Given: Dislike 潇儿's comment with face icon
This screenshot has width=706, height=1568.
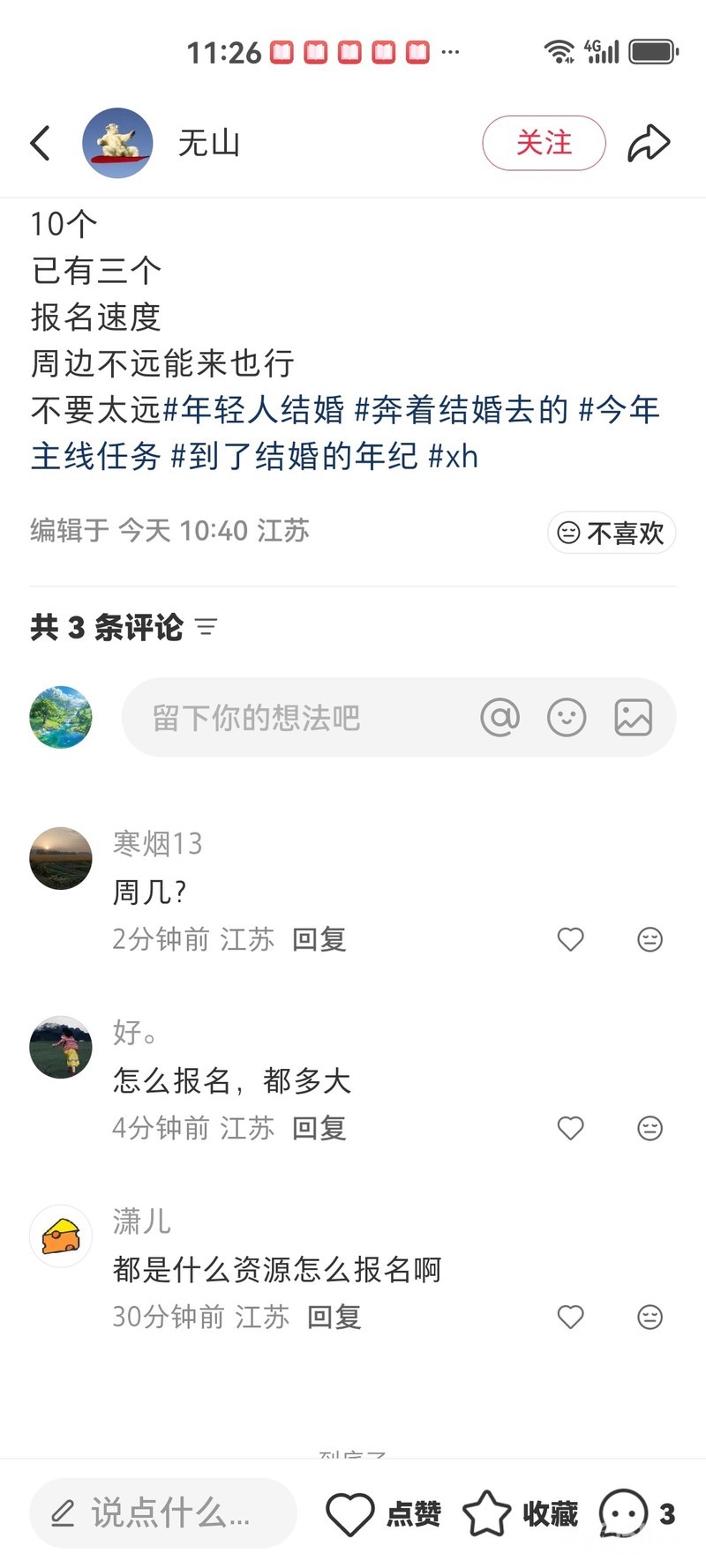Looking at the screenshot, I should click(x=650, y=1318).
